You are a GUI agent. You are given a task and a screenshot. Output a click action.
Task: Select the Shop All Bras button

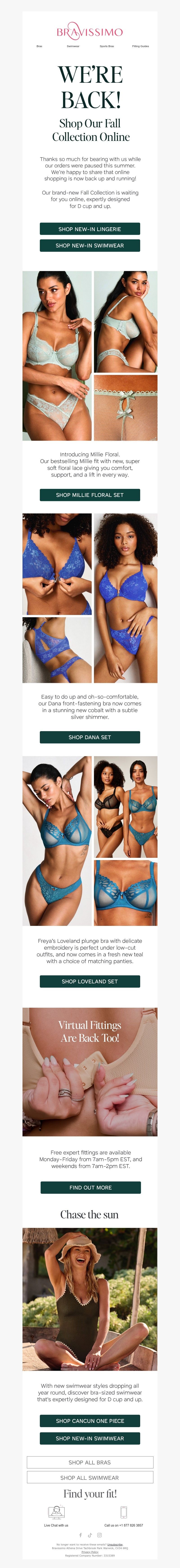click(90, 1462)
